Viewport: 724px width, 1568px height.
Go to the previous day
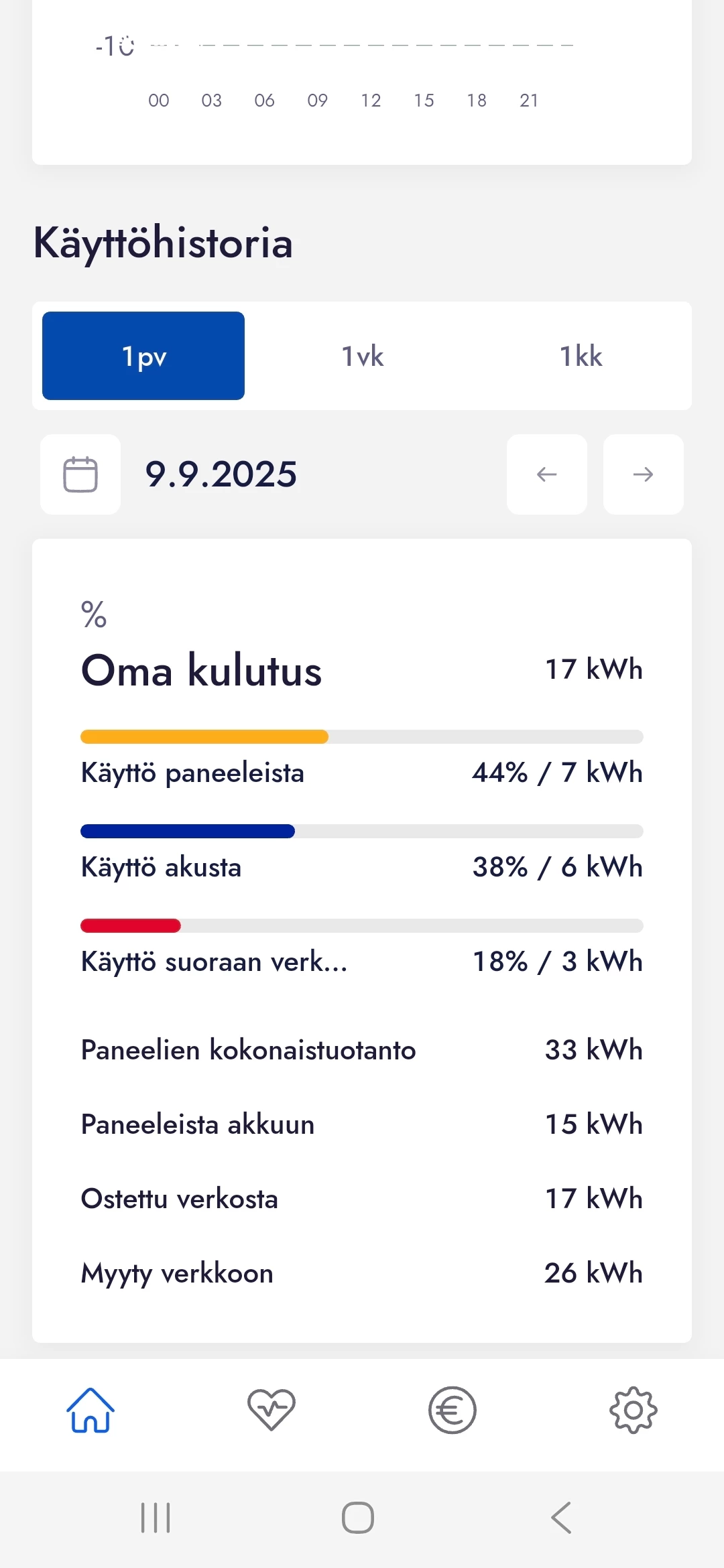click(x=547, y=474)
